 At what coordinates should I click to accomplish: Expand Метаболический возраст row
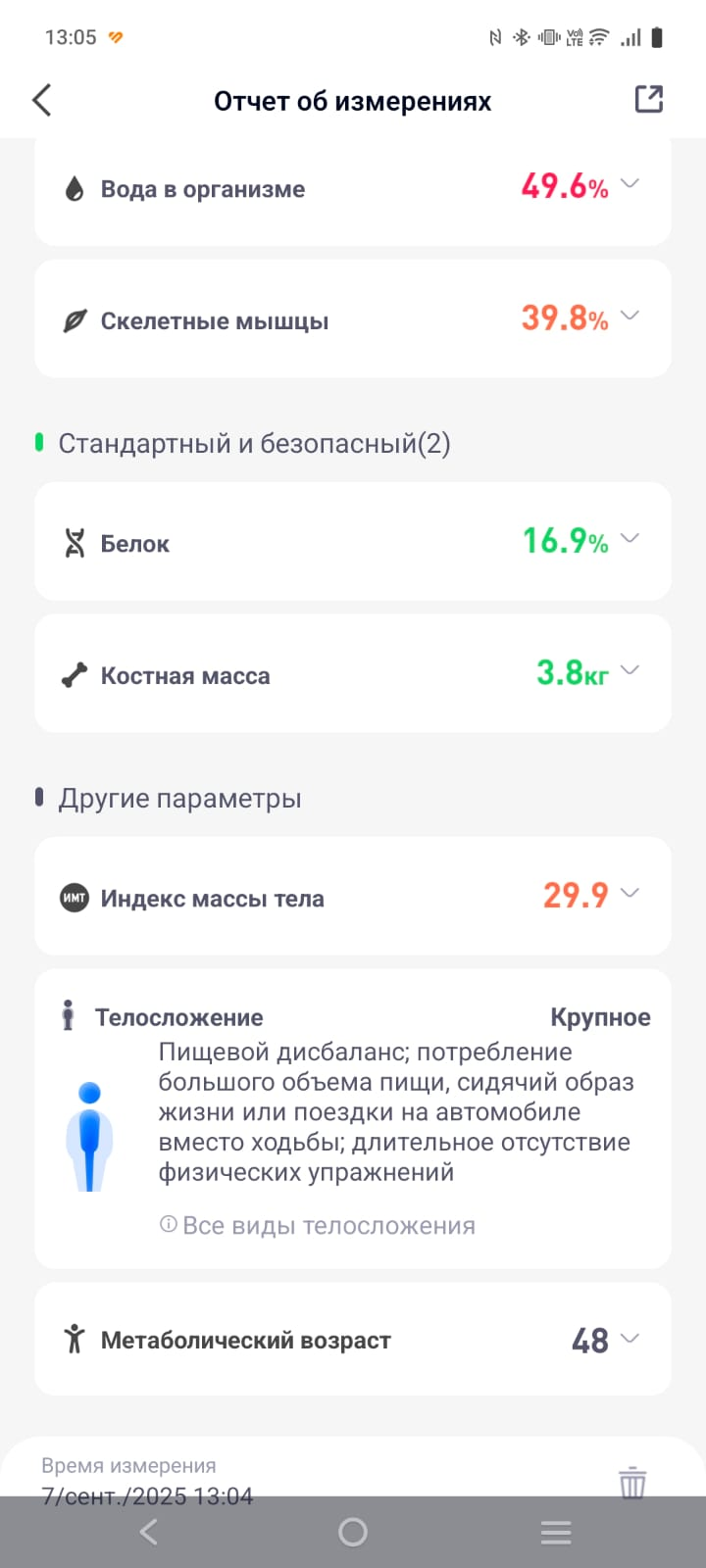click(630, 1339)
